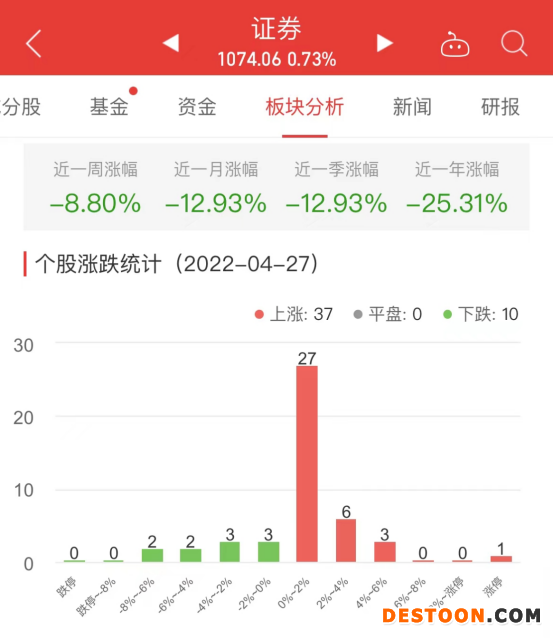Open the search magnifier
The height and width of the screenshot is (638, 554).
[x=514, y=43]
